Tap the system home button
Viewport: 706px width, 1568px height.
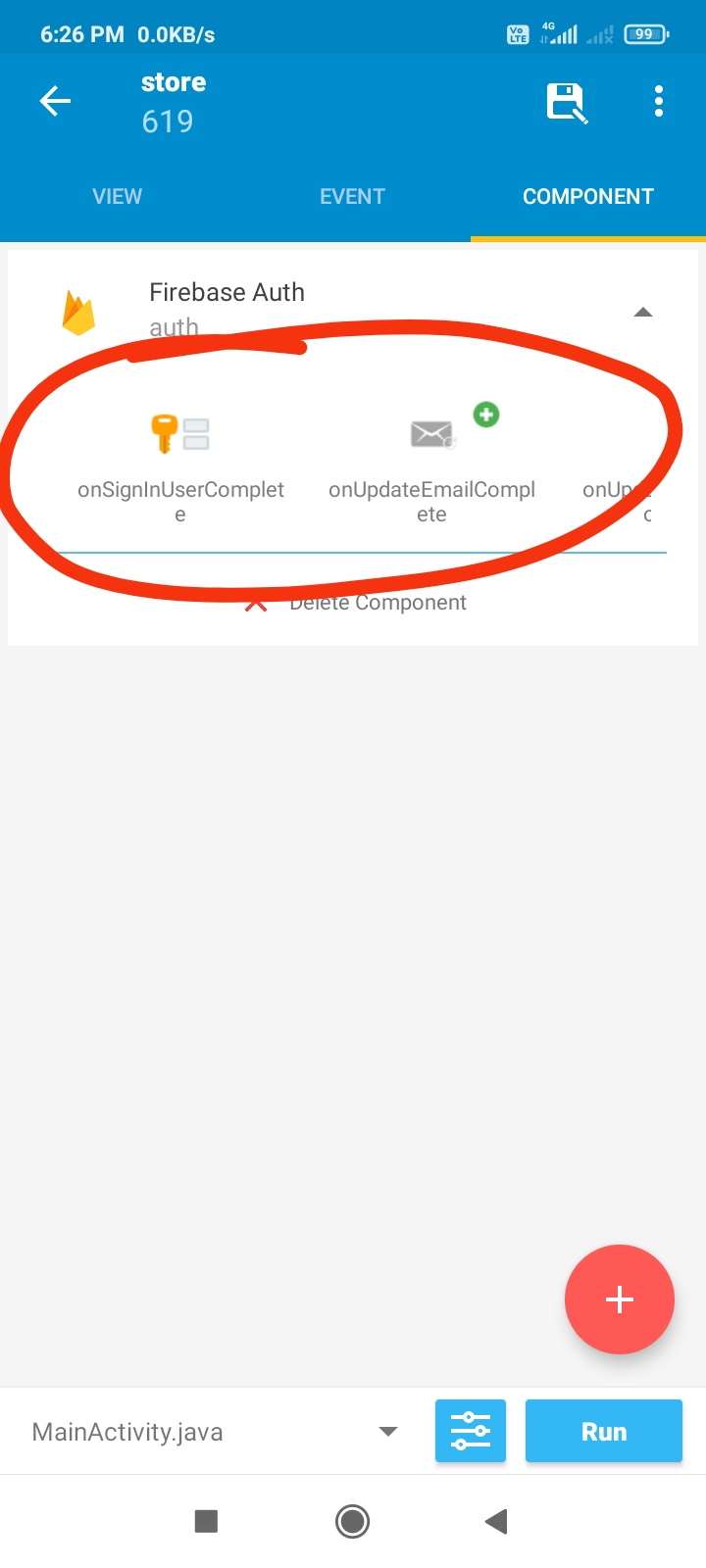(352, 1521)
